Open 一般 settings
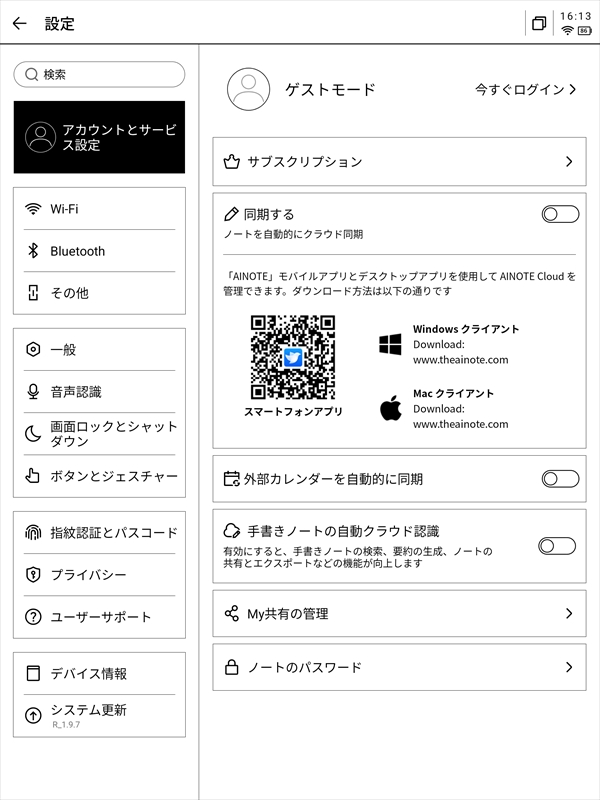This screenshot has width=600, height=800. pos(100,350)
